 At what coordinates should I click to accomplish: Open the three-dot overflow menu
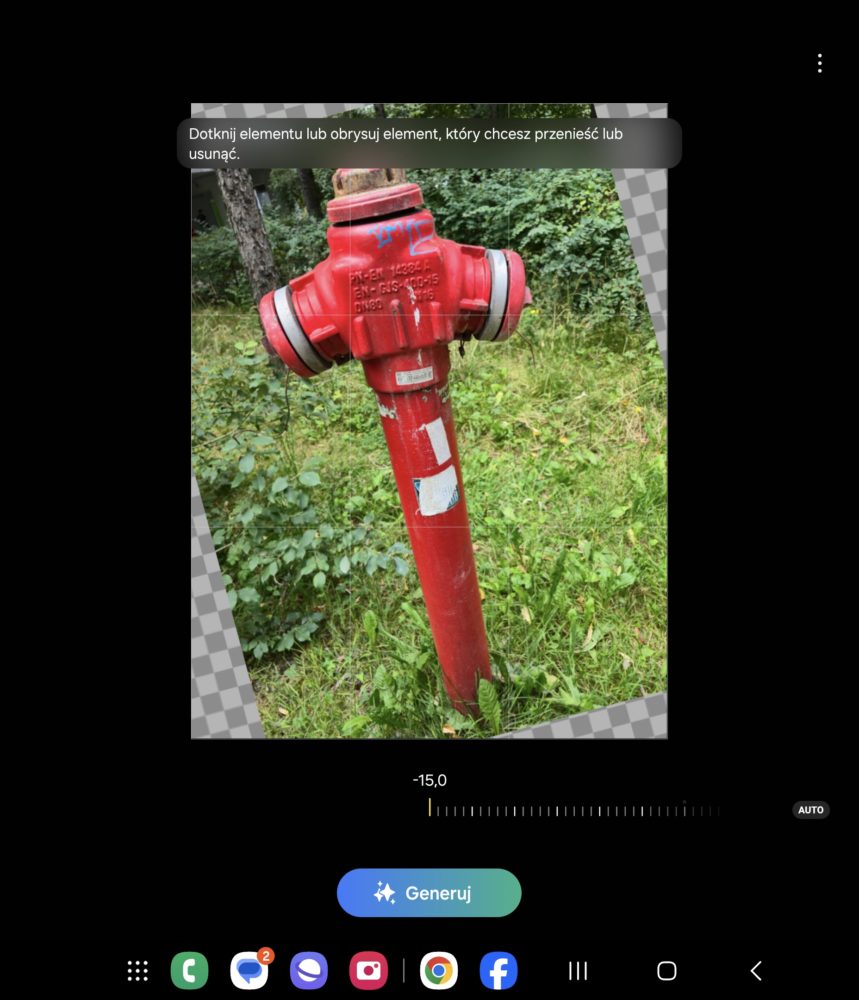click(819, 63)
